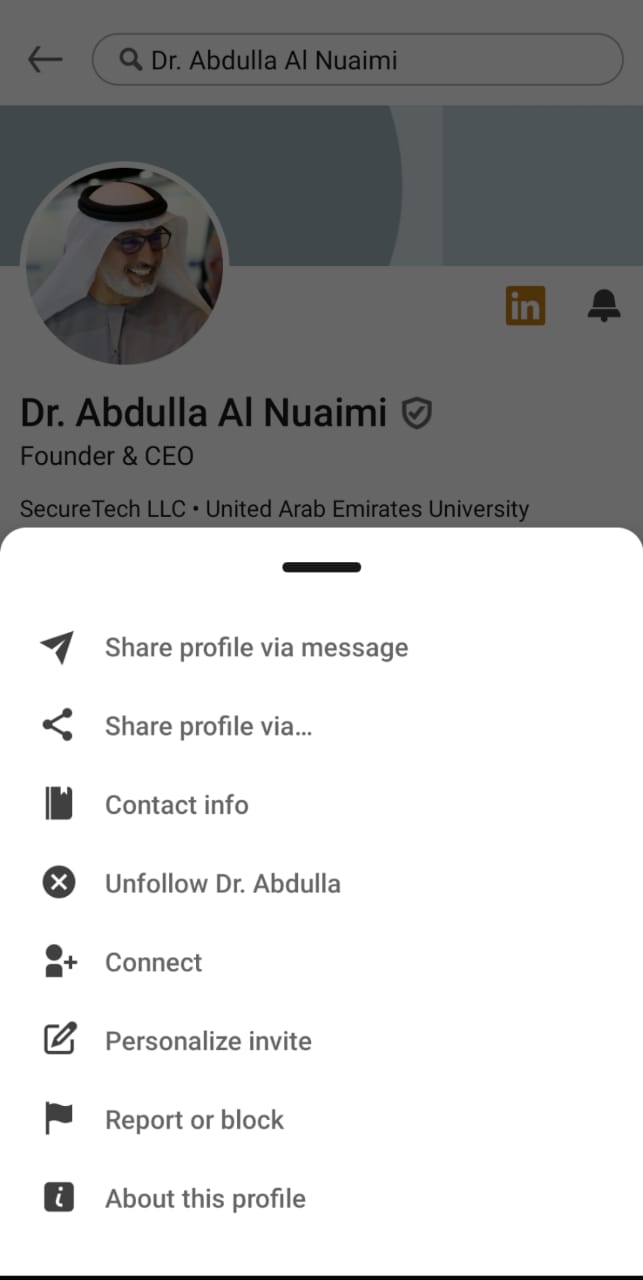Open Personalize invite

coord(321,1041)
